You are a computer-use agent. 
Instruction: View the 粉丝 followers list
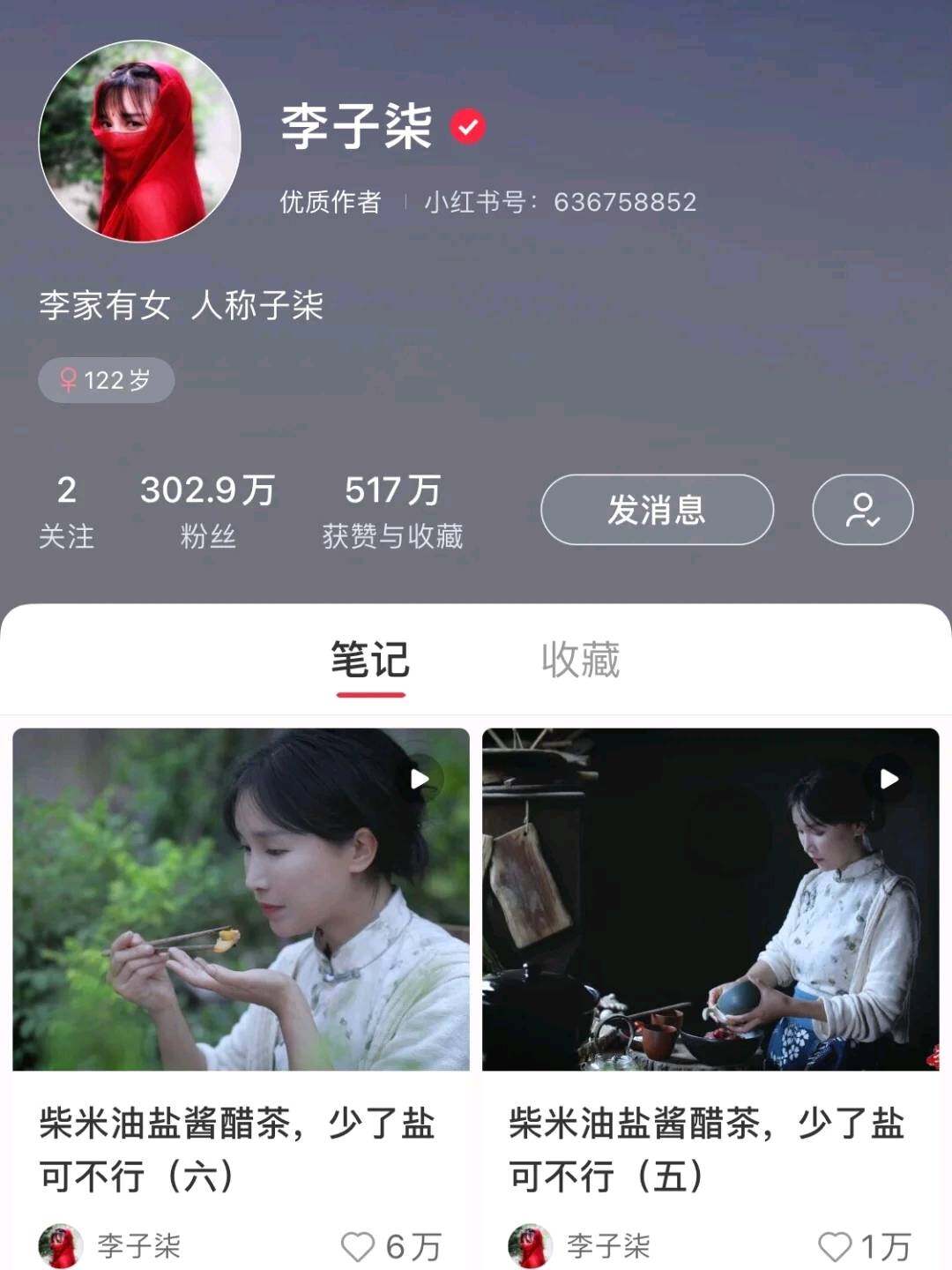coord(208,512)
